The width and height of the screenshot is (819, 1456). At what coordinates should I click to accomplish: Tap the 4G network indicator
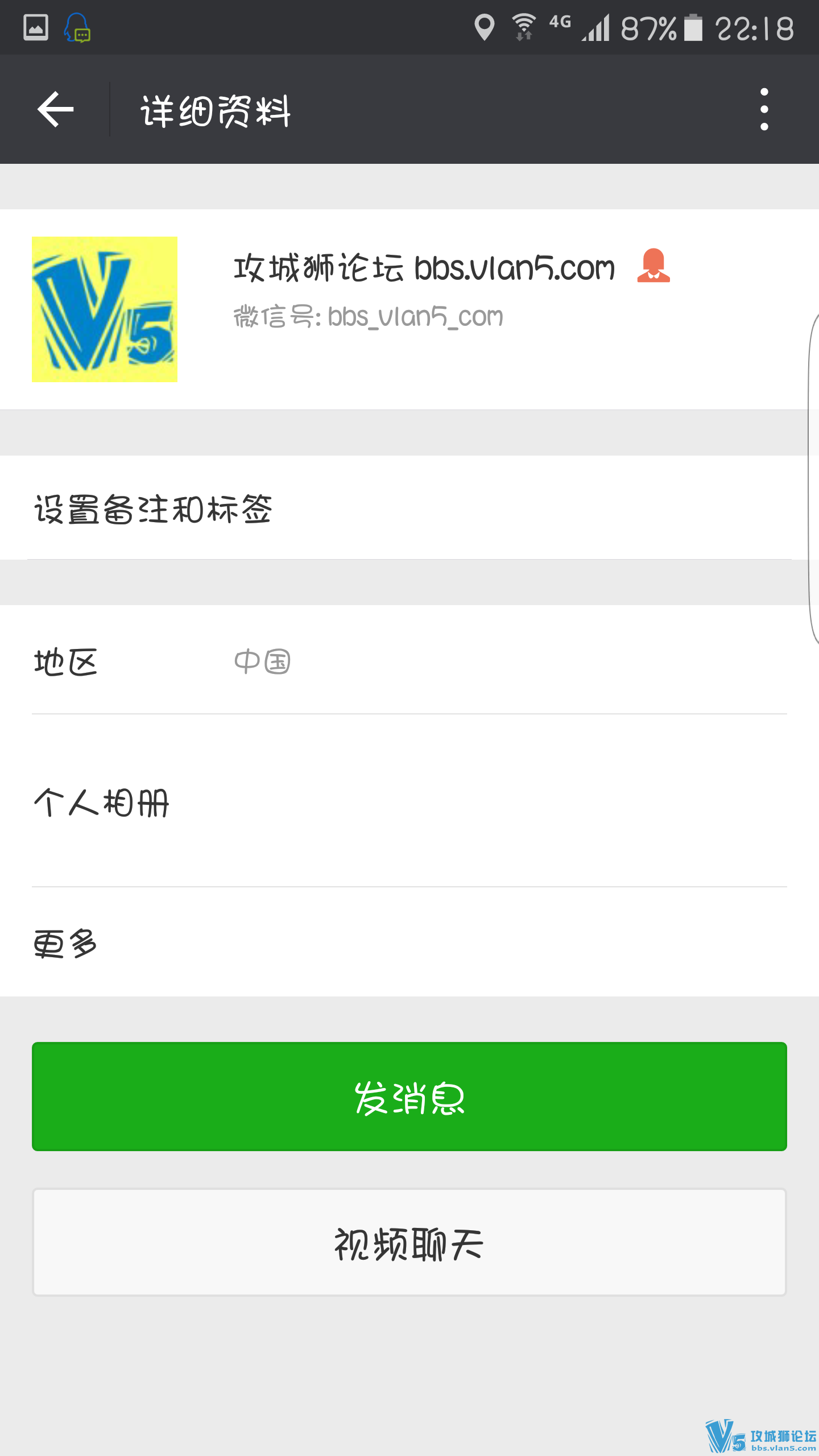pyautogui.click(x=560, y=23)
